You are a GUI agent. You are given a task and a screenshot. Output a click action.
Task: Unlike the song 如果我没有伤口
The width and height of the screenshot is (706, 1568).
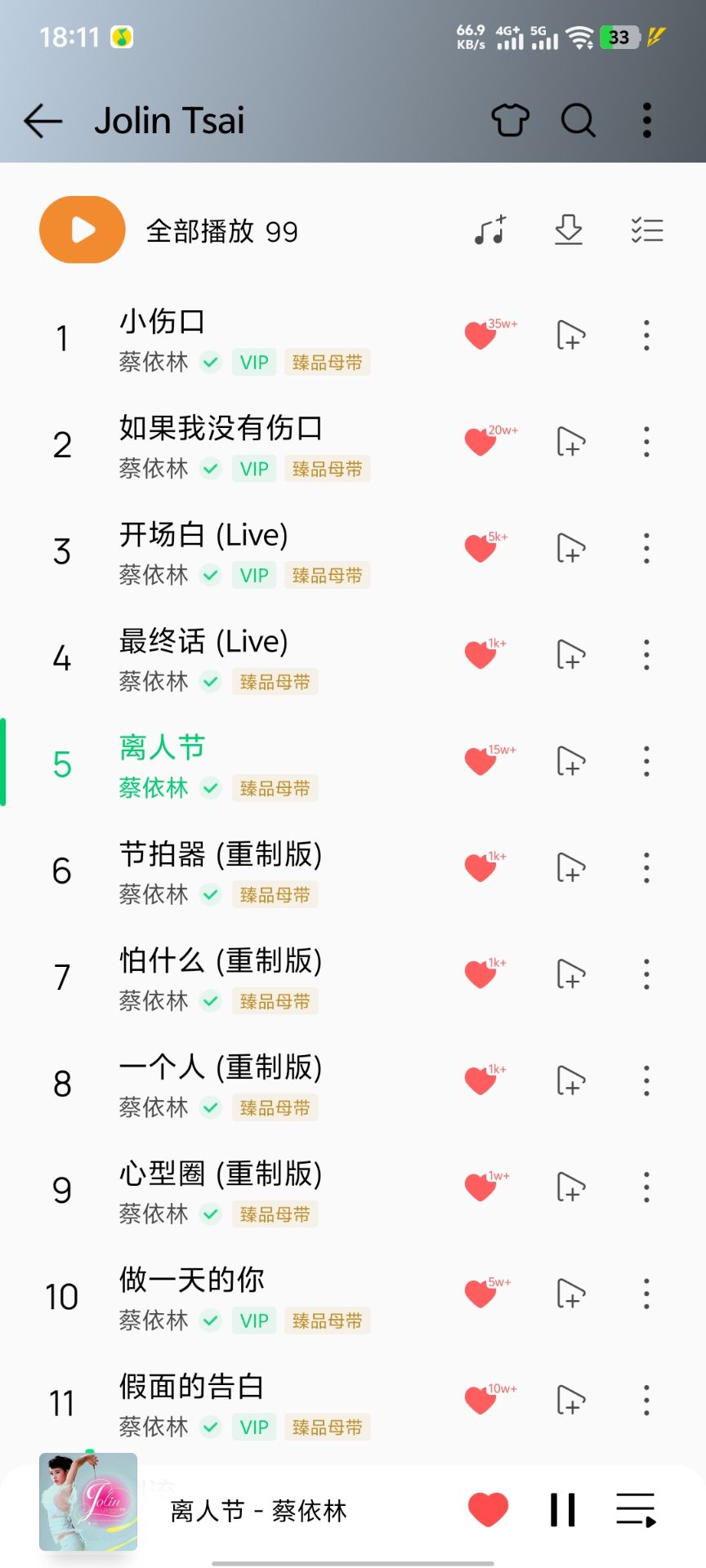click(480, 443)
